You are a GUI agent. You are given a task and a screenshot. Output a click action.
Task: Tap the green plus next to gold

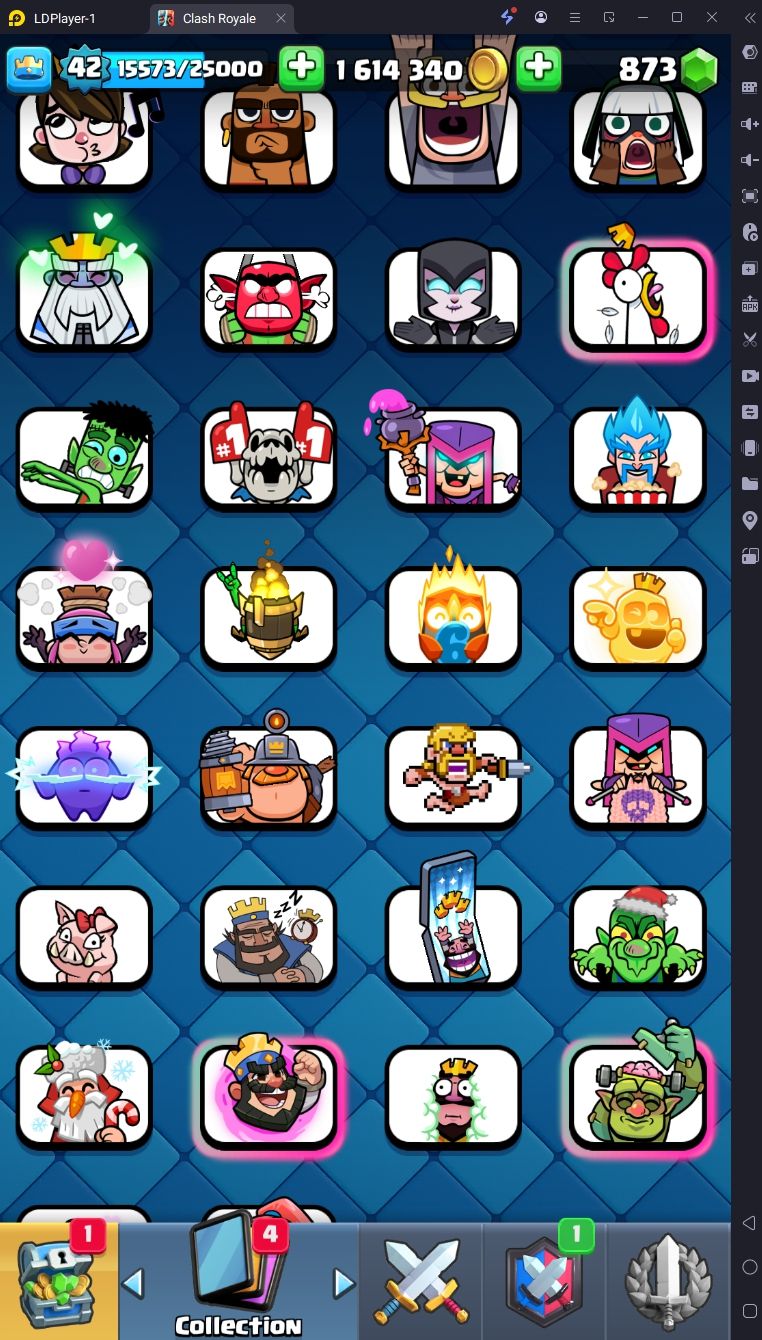pos(538,68)
